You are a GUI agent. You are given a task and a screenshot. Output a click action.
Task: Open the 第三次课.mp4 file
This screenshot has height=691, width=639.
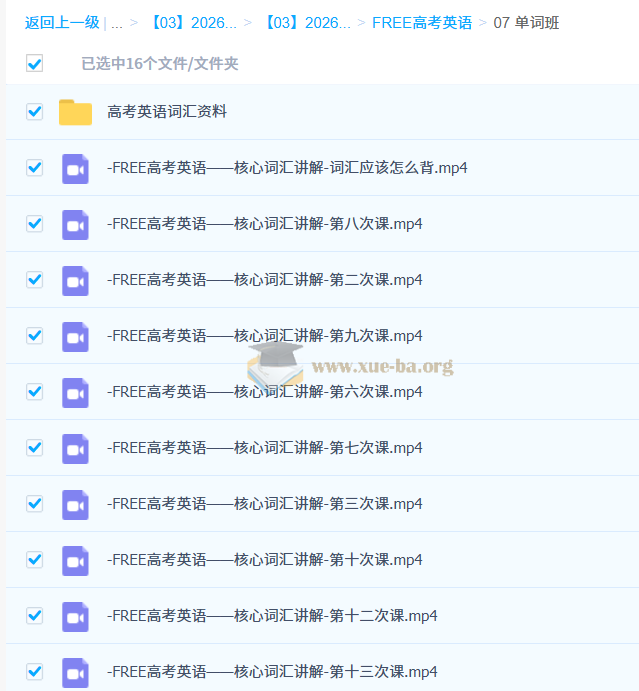[x=264, y=504]
